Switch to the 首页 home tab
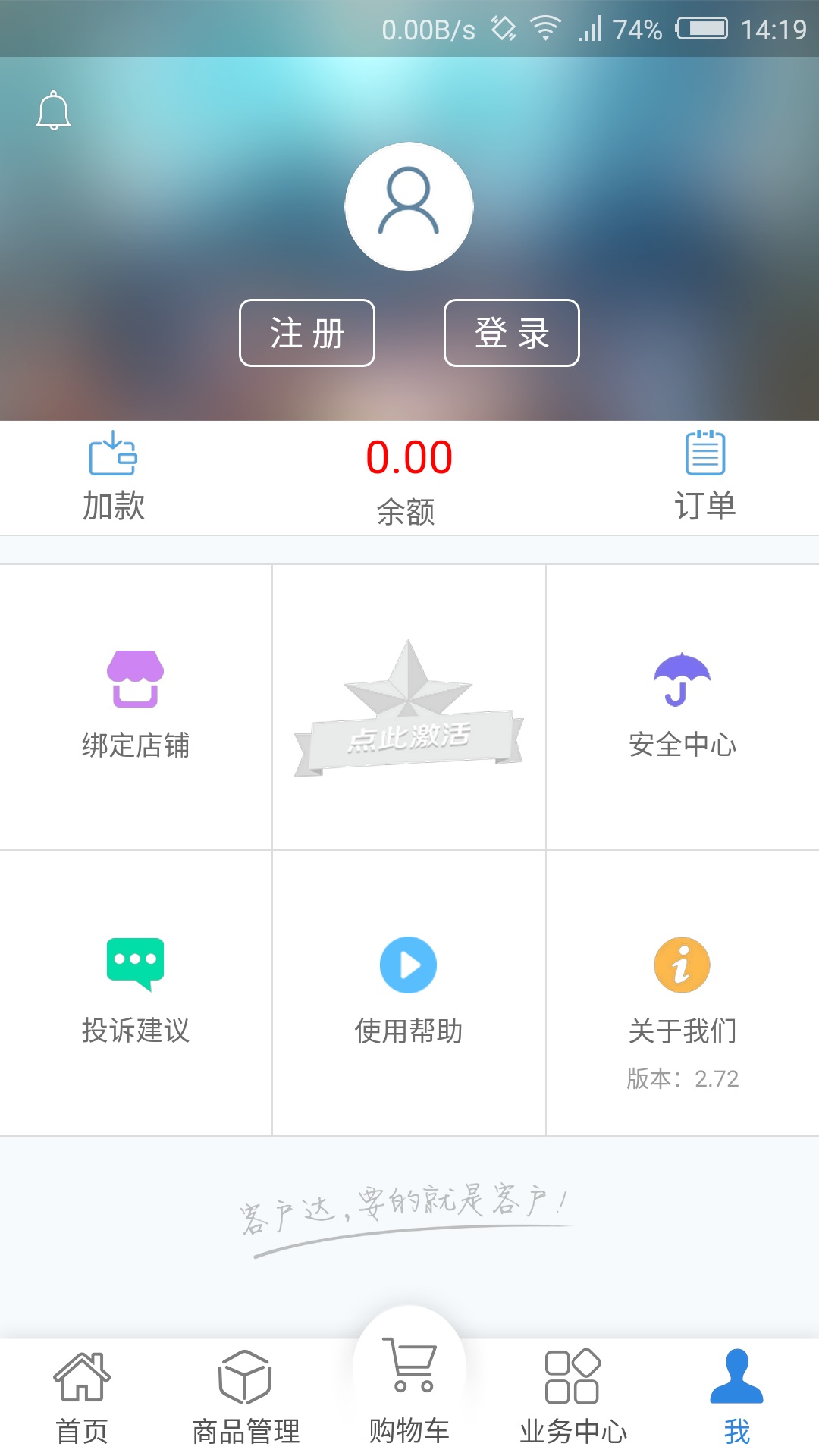Image resolution: width=819 pixels, height=1456 pixels. [82, 1398]
